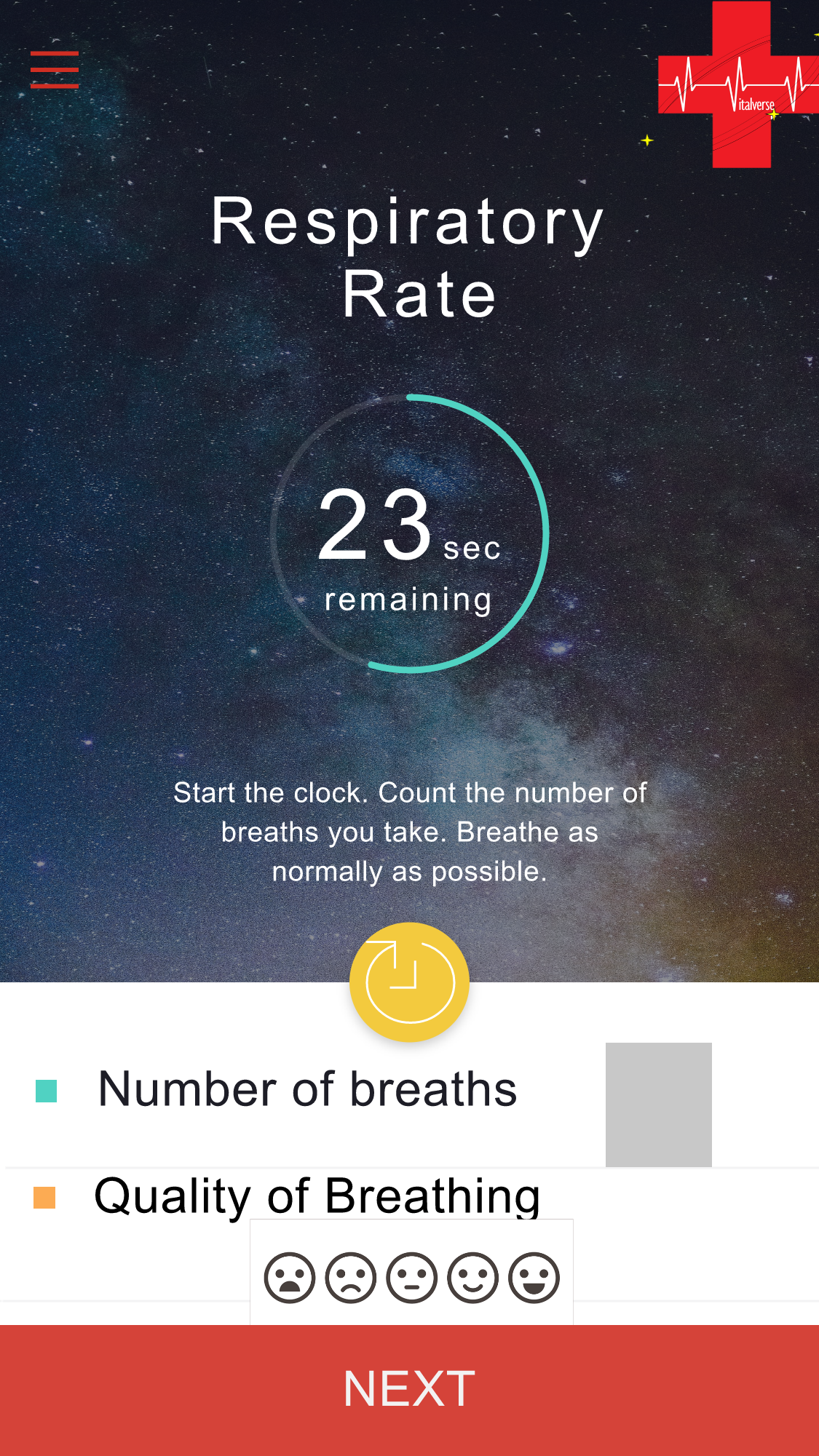Open the hamburger menu
Viewport: 819px width, 1456px height.
(55, 70)
